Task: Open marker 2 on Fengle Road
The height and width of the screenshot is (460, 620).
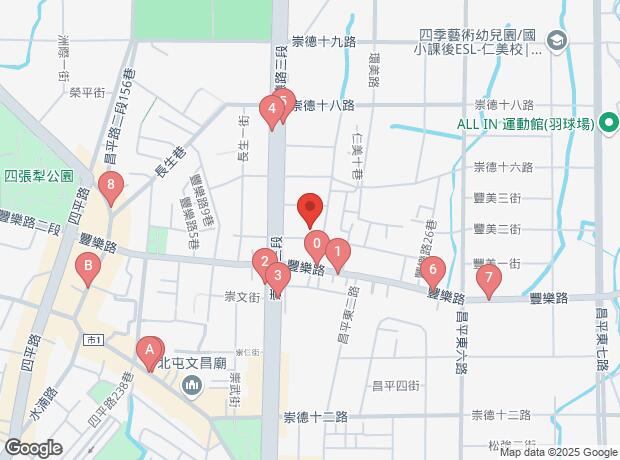Action: coord(264,263)
